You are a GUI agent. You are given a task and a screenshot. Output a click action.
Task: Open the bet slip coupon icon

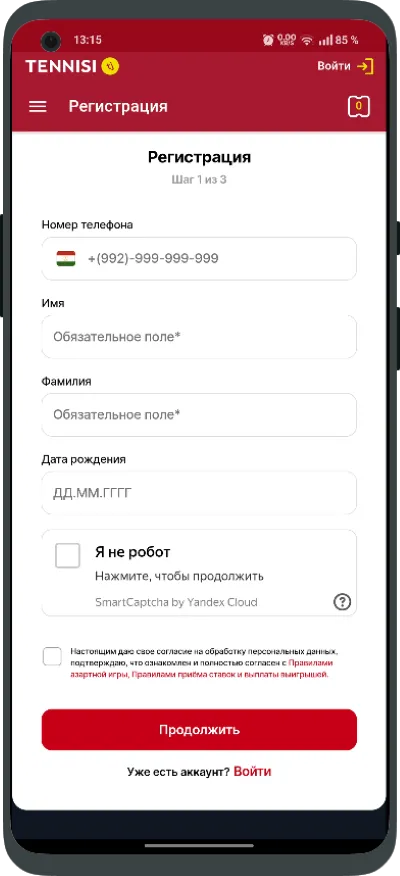tap(359, 106)
